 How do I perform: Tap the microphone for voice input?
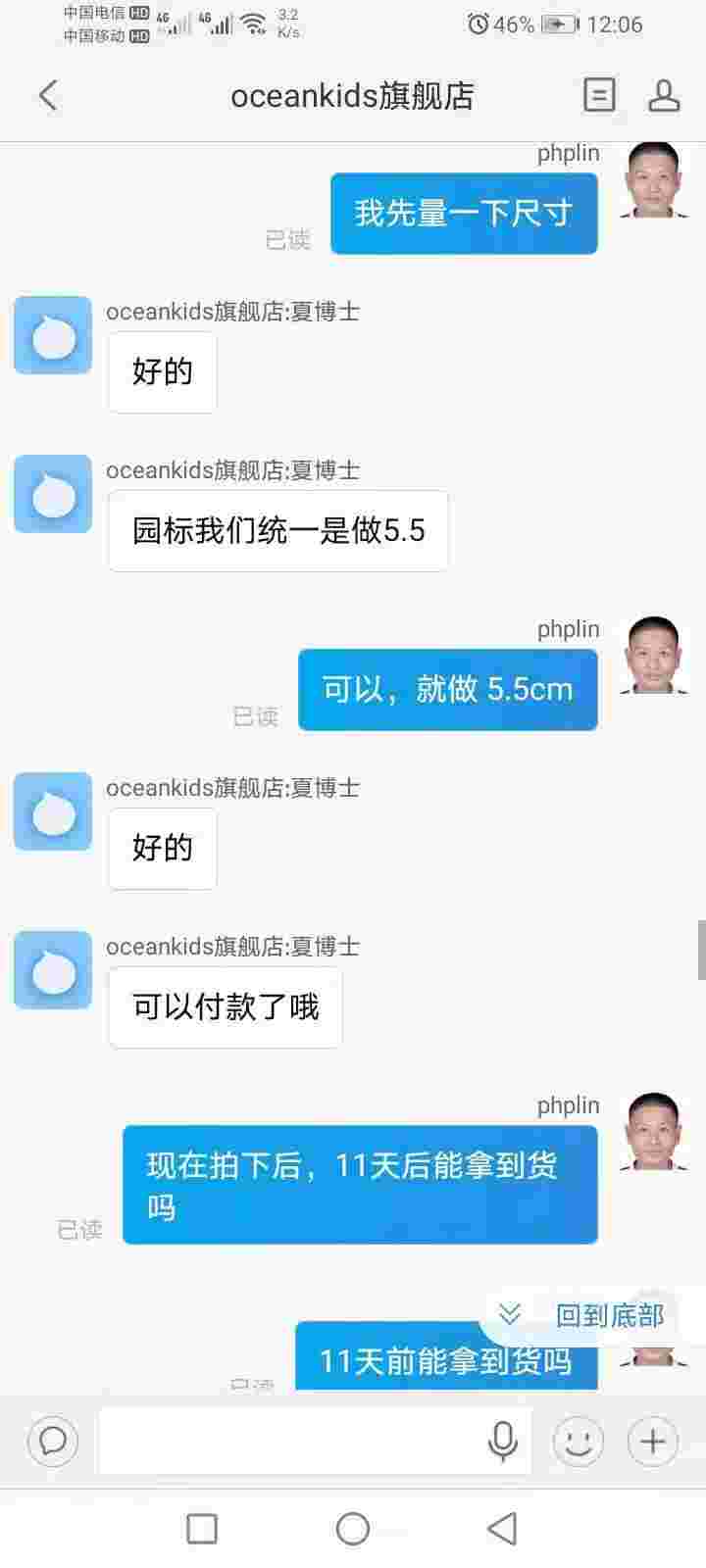pyautogui.click(x=503, y=1441)
